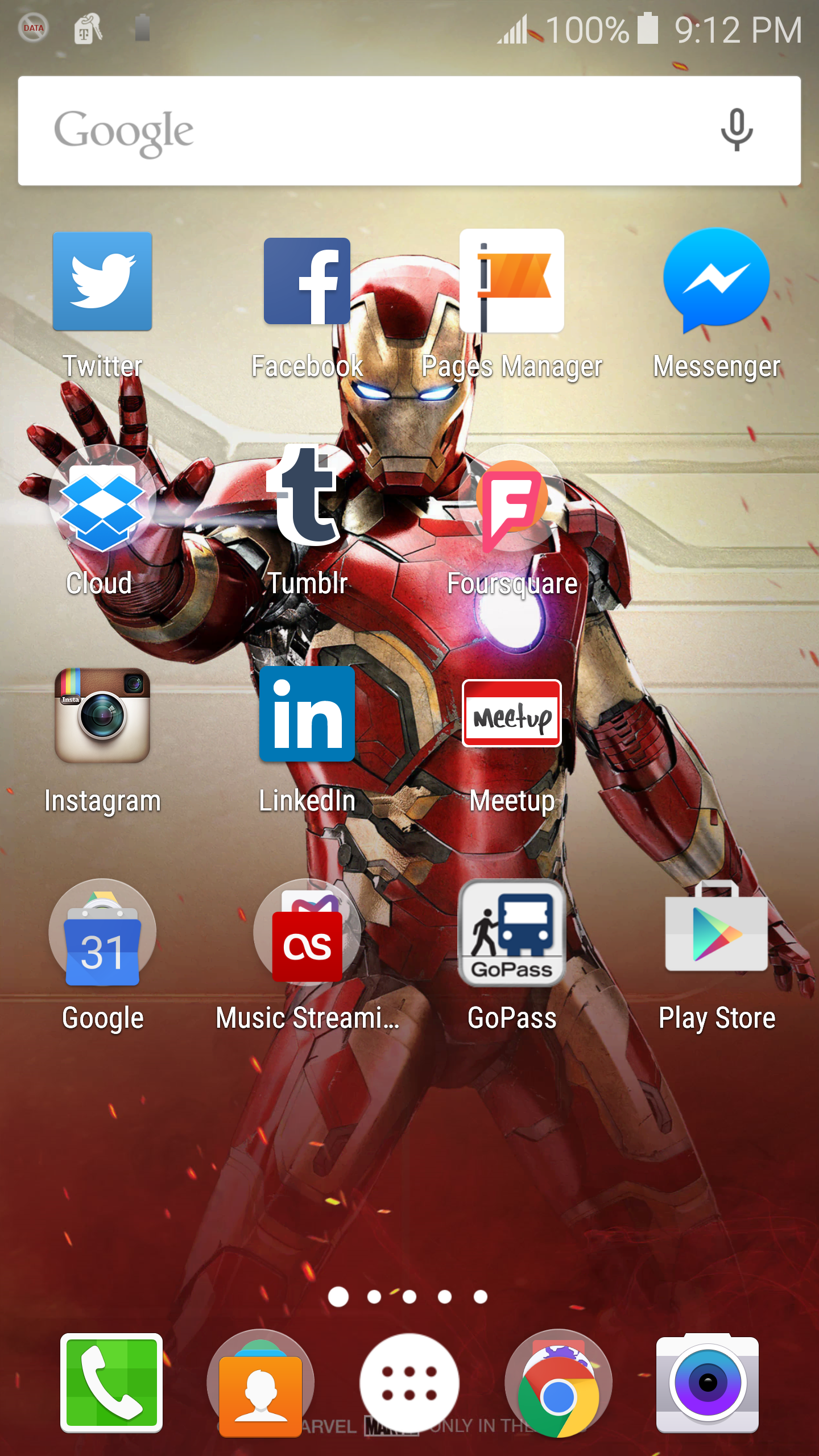
Task: Launch the GoPass app
Action: point(512,933)
